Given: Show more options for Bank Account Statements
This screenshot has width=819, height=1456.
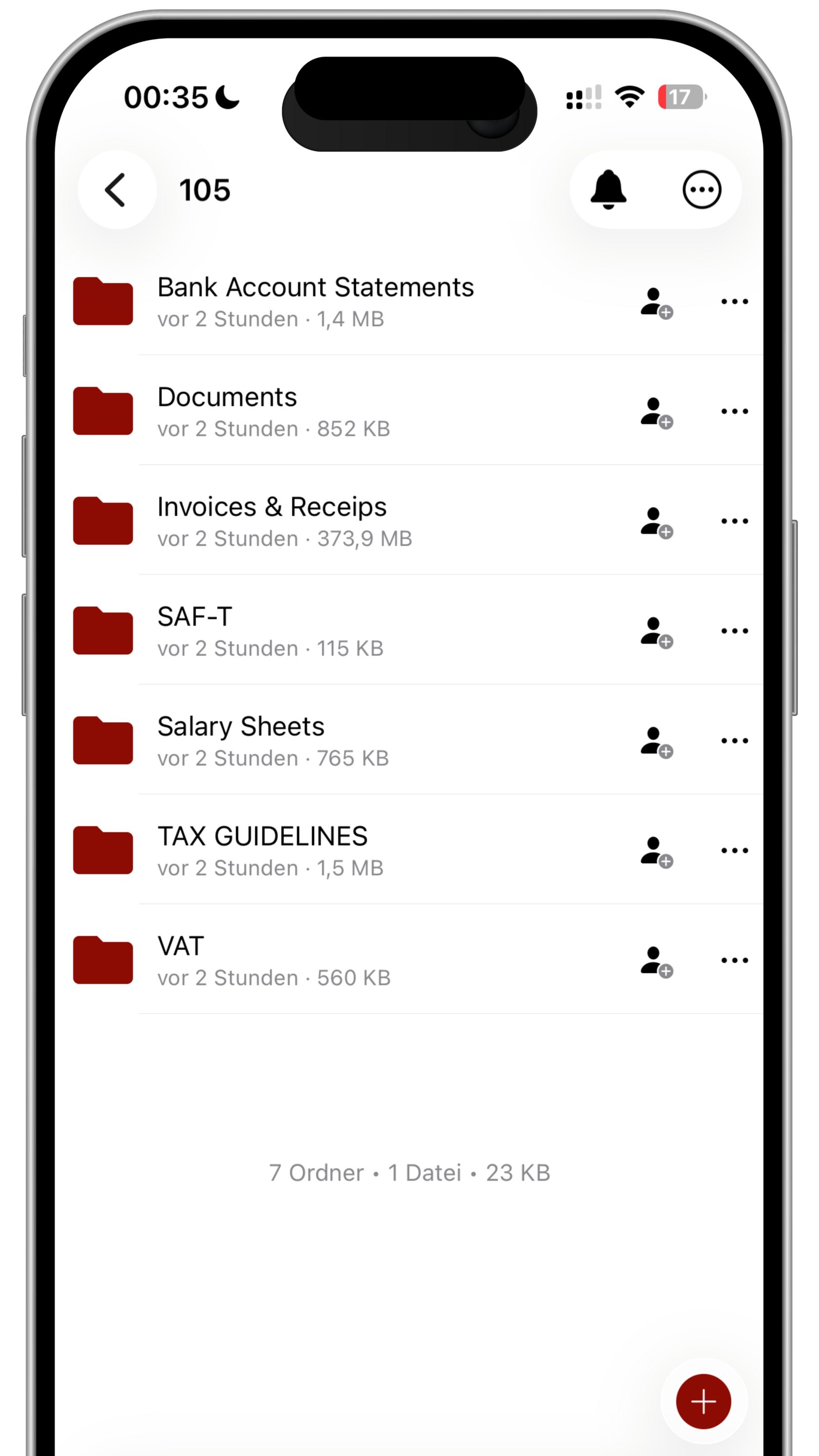Looking at the screenshot, I should coord(734,302).
